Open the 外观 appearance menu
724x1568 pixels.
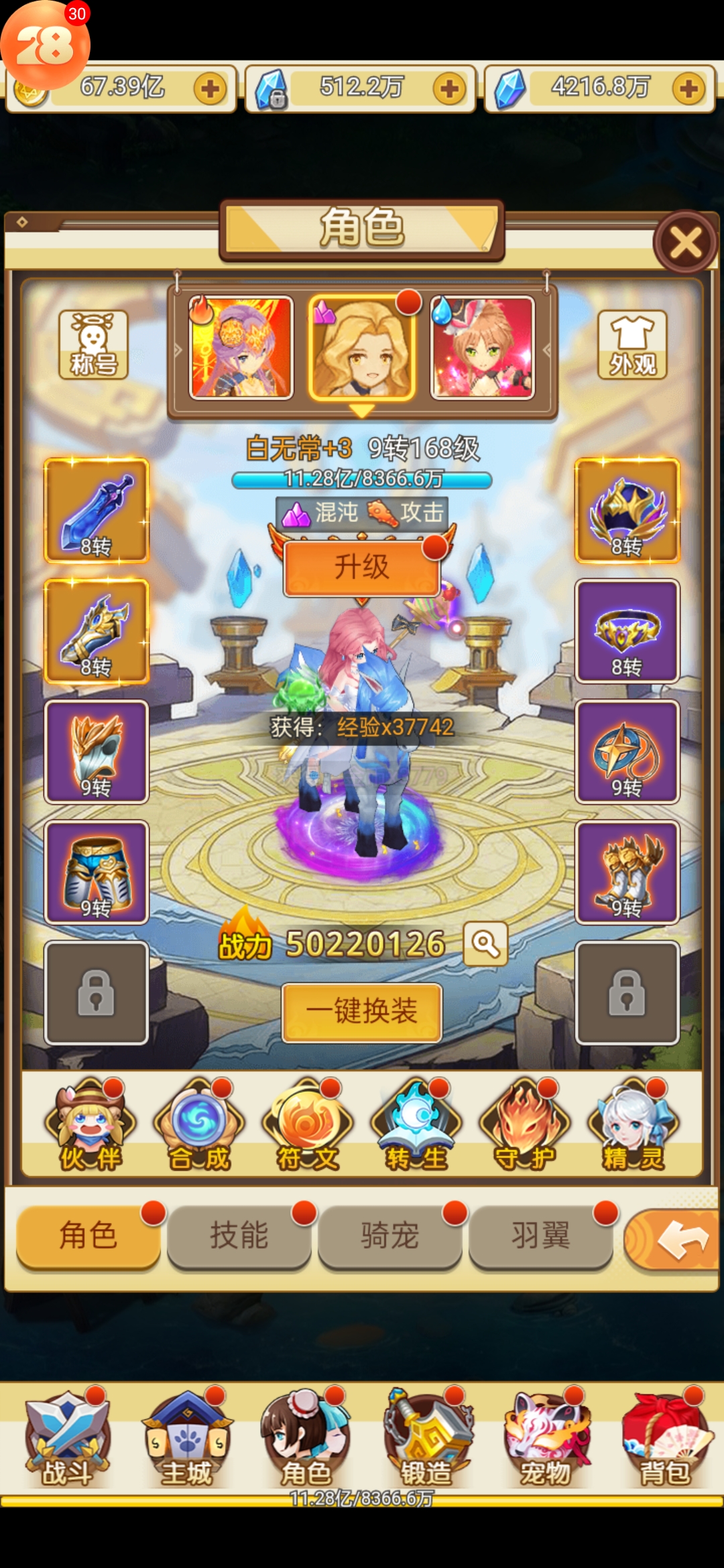pyautogui.click(x=631, y=345)
